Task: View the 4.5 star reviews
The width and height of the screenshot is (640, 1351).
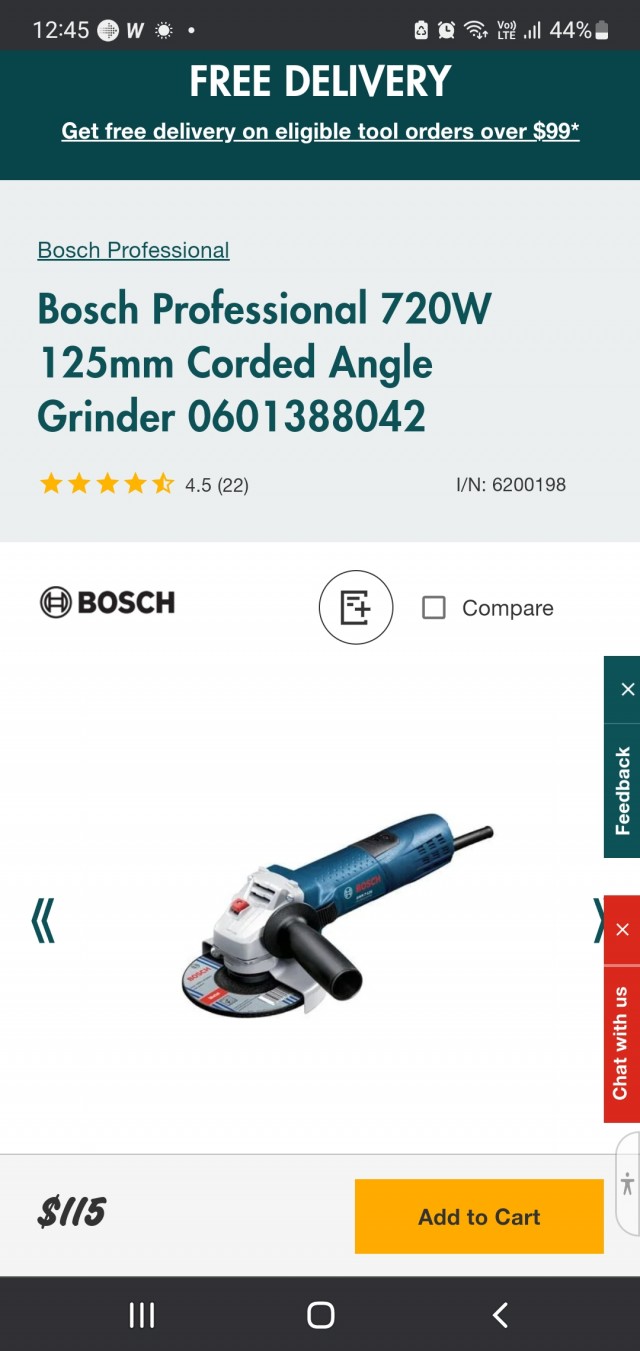Action: (x=143, y=485)
